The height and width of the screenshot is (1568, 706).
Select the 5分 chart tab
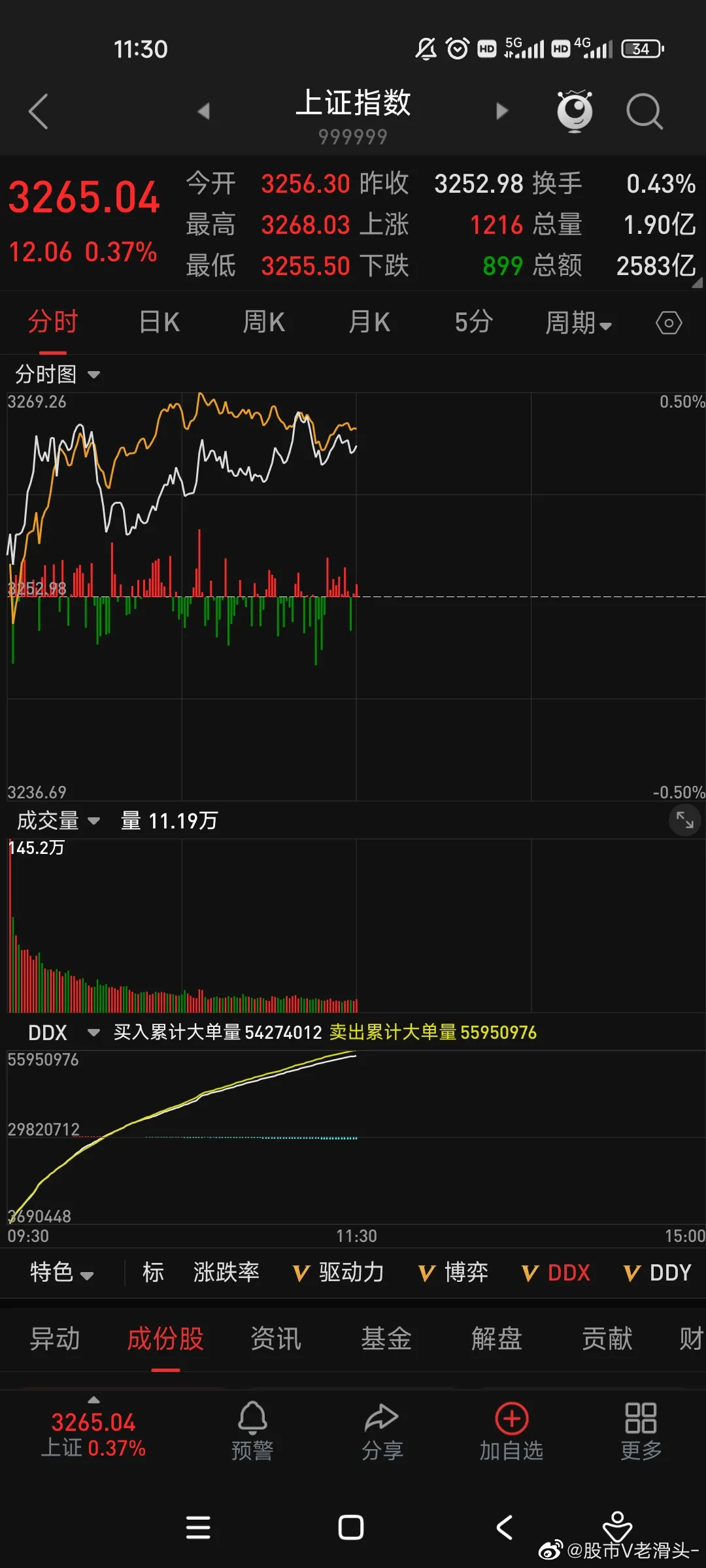tap(473, 322)
